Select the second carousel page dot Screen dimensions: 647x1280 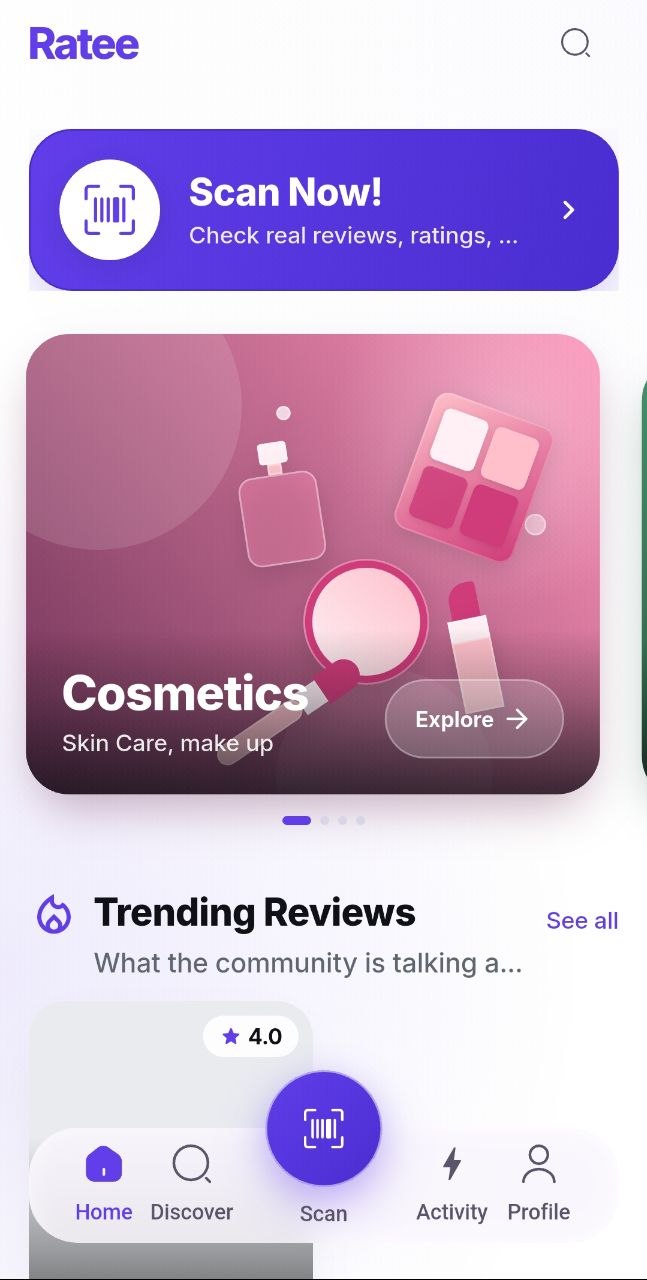coord(324,820)
